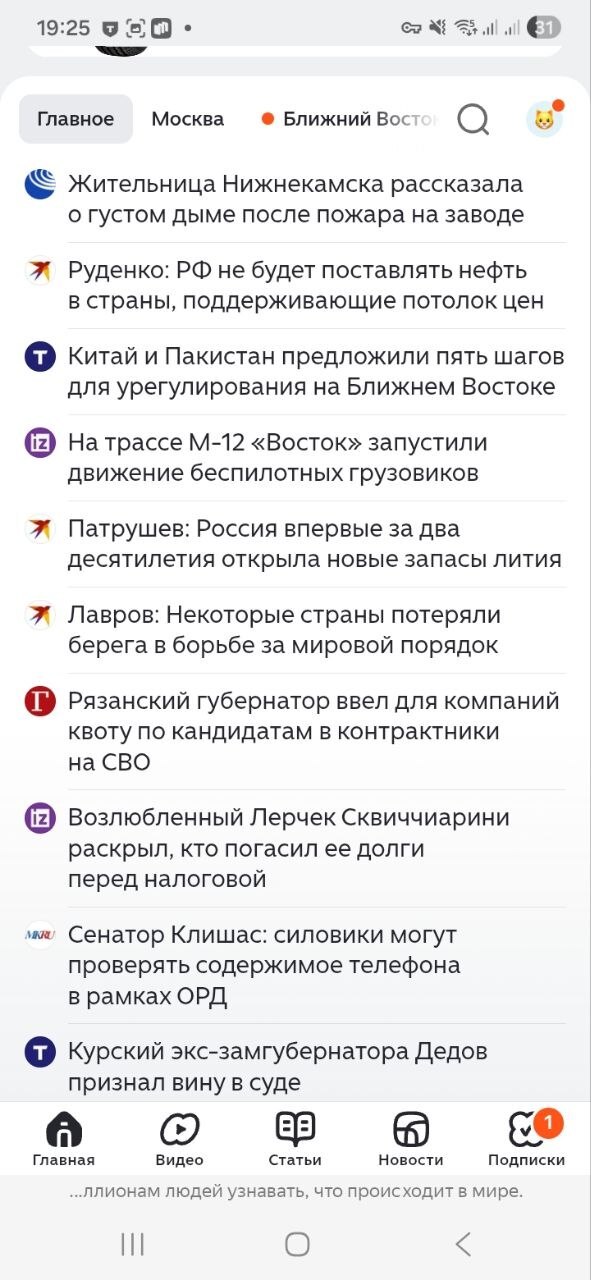591x1280 pixels.
Task: Switch to the Москва tab
Action: click(x=188, y=119)
